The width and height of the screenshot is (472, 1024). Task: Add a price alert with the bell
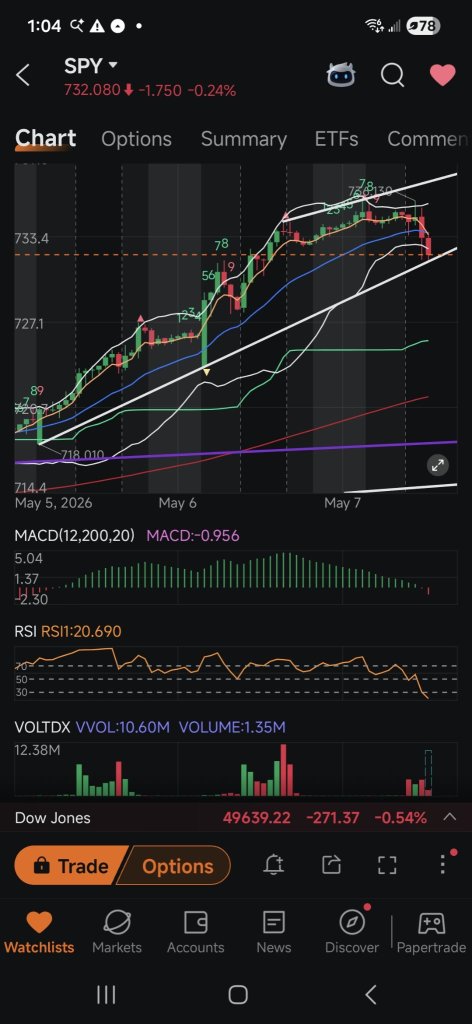(x=274, y=865)
